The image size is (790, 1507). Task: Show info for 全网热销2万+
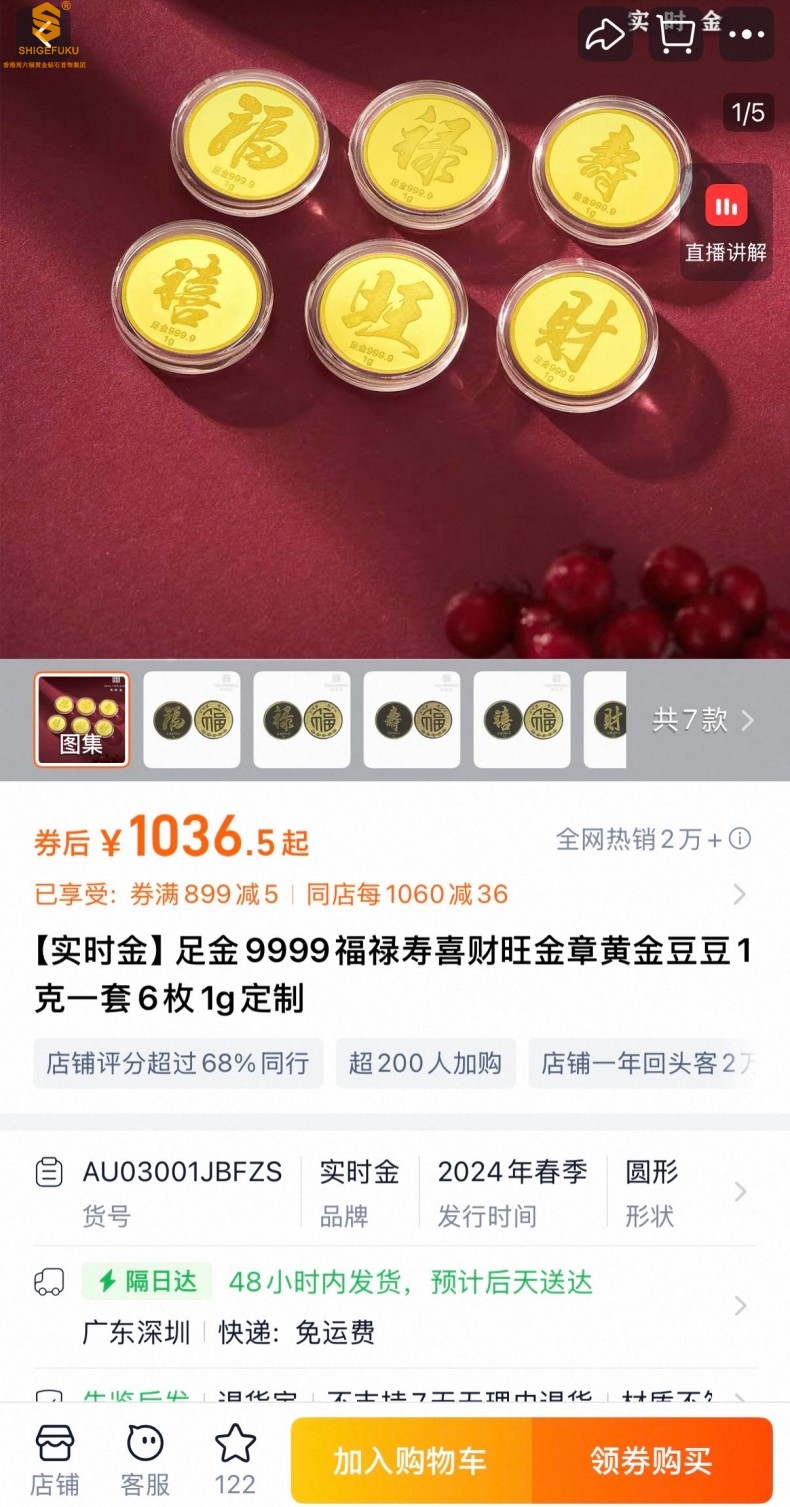(741, 839)
